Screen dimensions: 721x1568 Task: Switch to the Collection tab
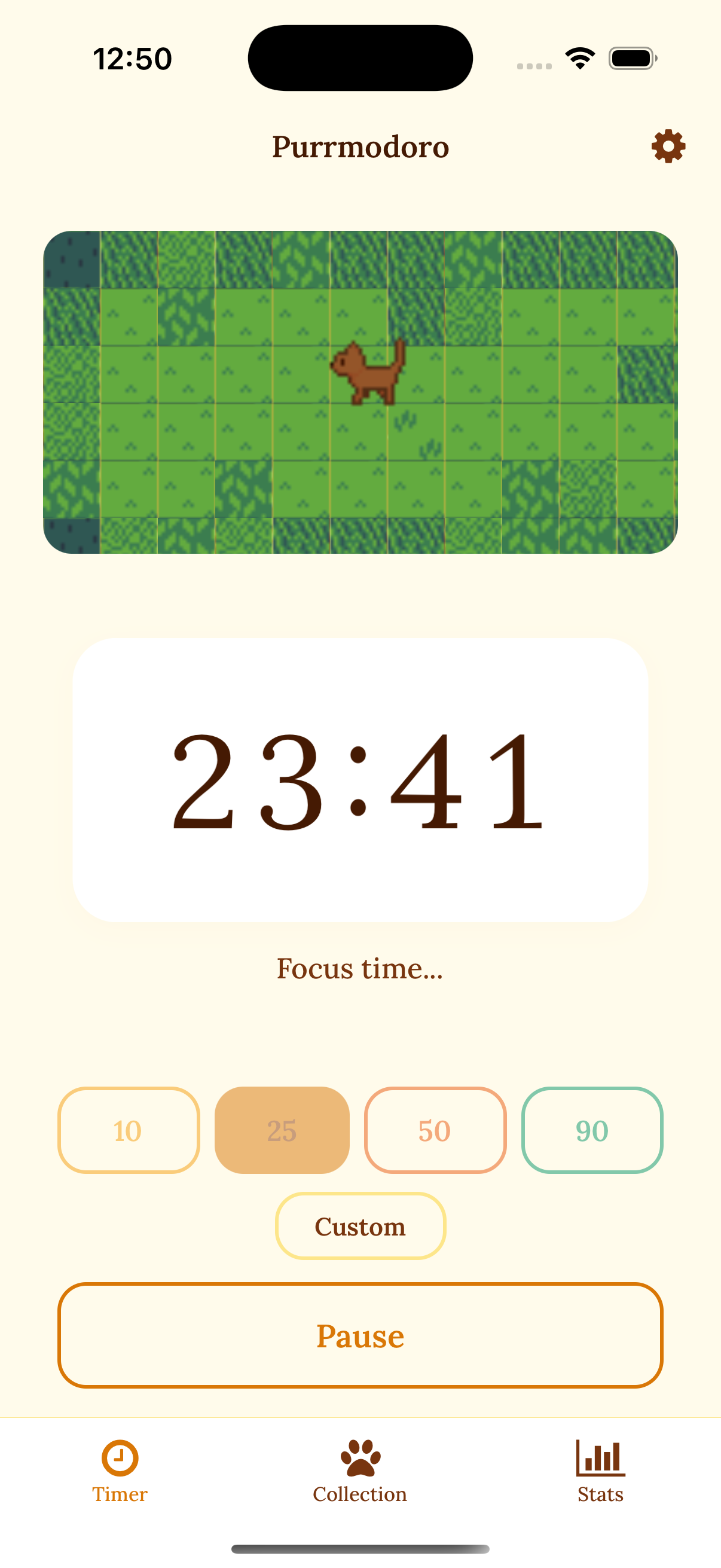(360, 1471)
